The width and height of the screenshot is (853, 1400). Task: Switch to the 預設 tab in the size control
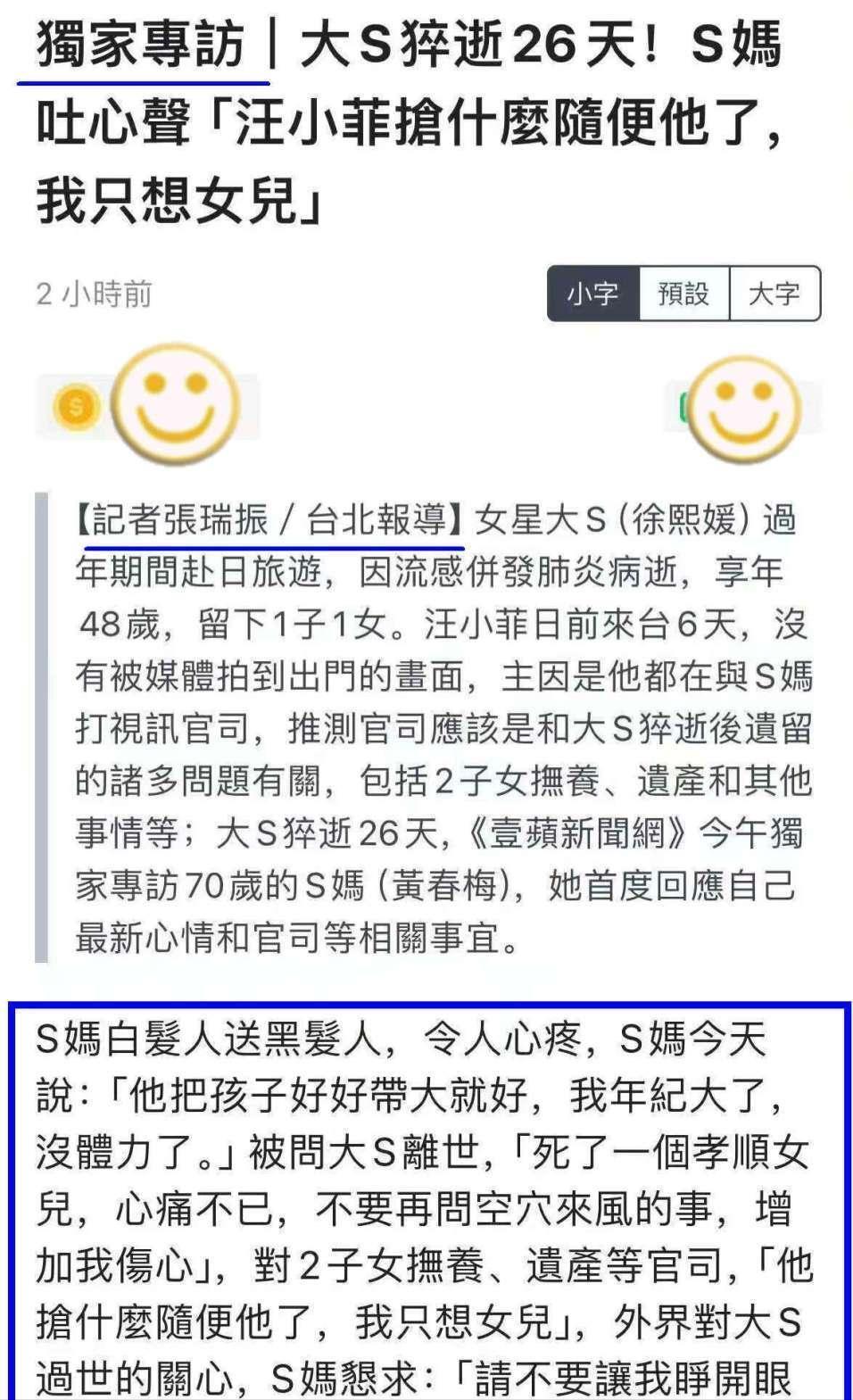click(x=683, y=291)
